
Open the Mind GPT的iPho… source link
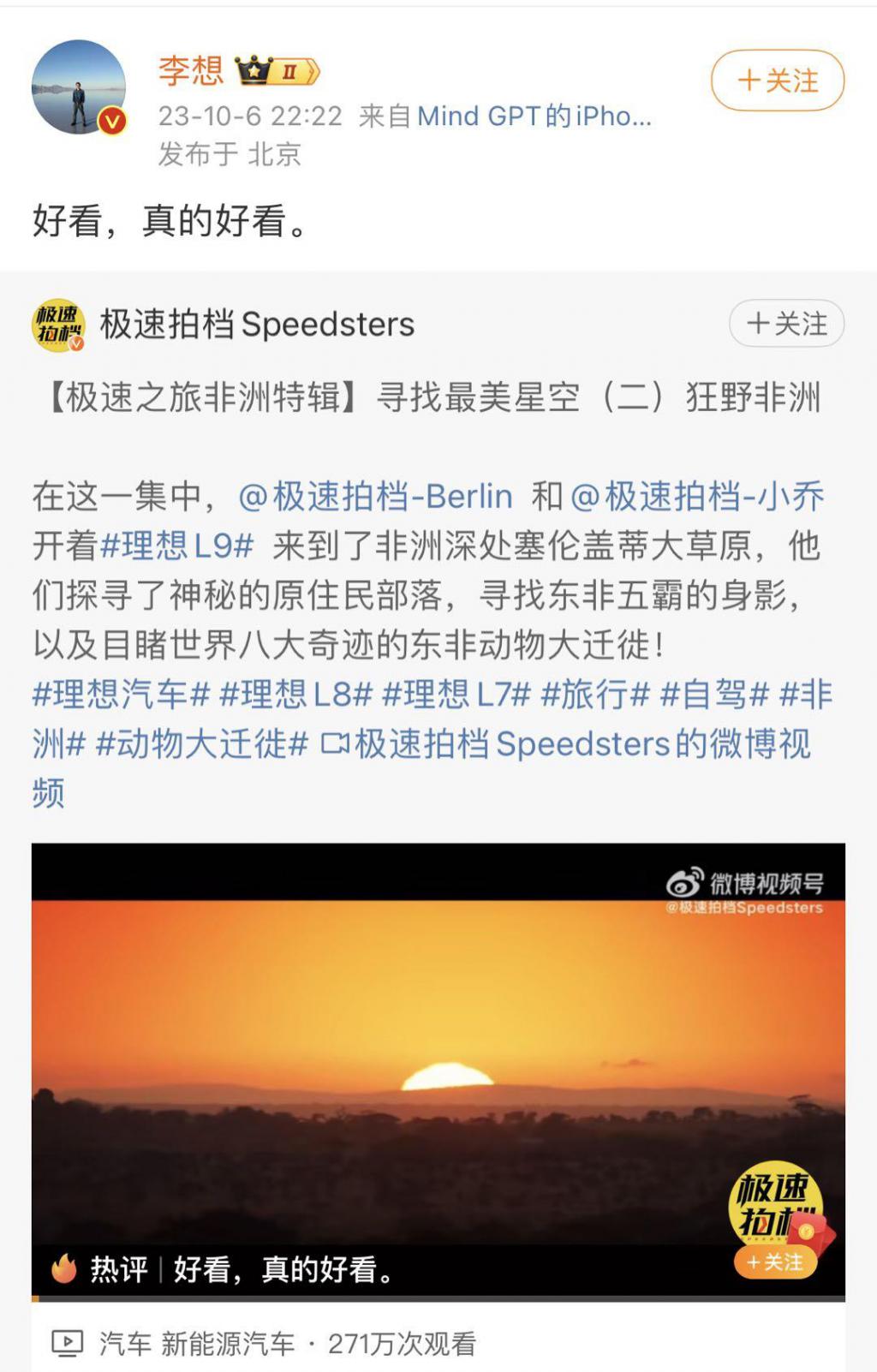[534, 116]
